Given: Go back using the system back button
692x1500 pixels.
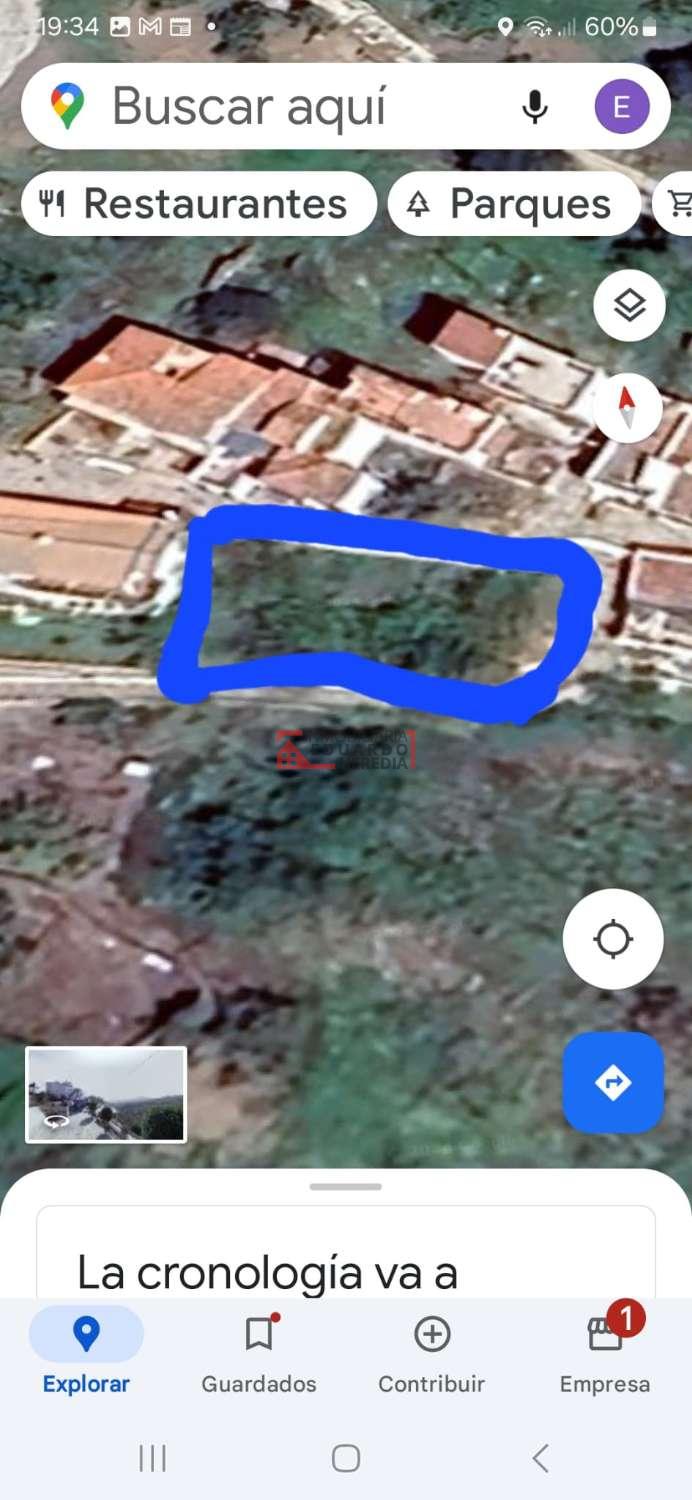Looking at the screenshot, I should pyautogui.click(x=540, y=1459).
